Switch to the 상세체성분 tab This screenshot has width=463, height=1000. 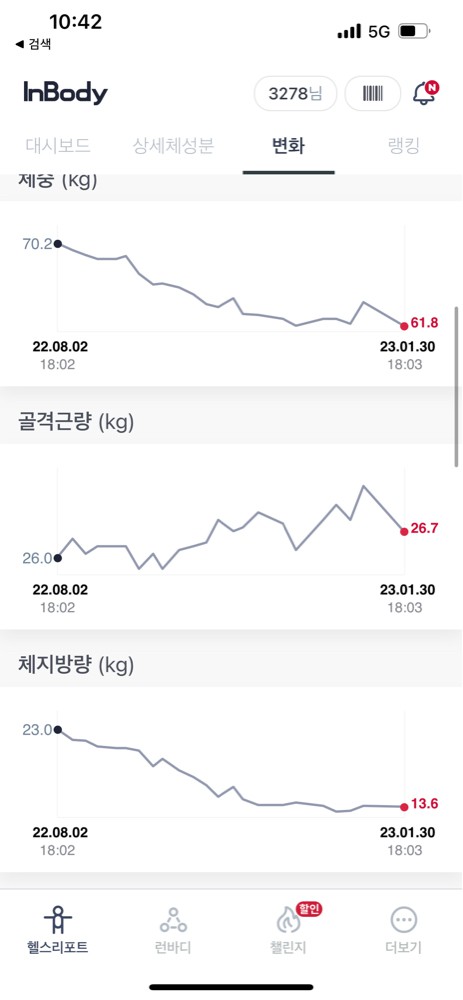(173, 146)
